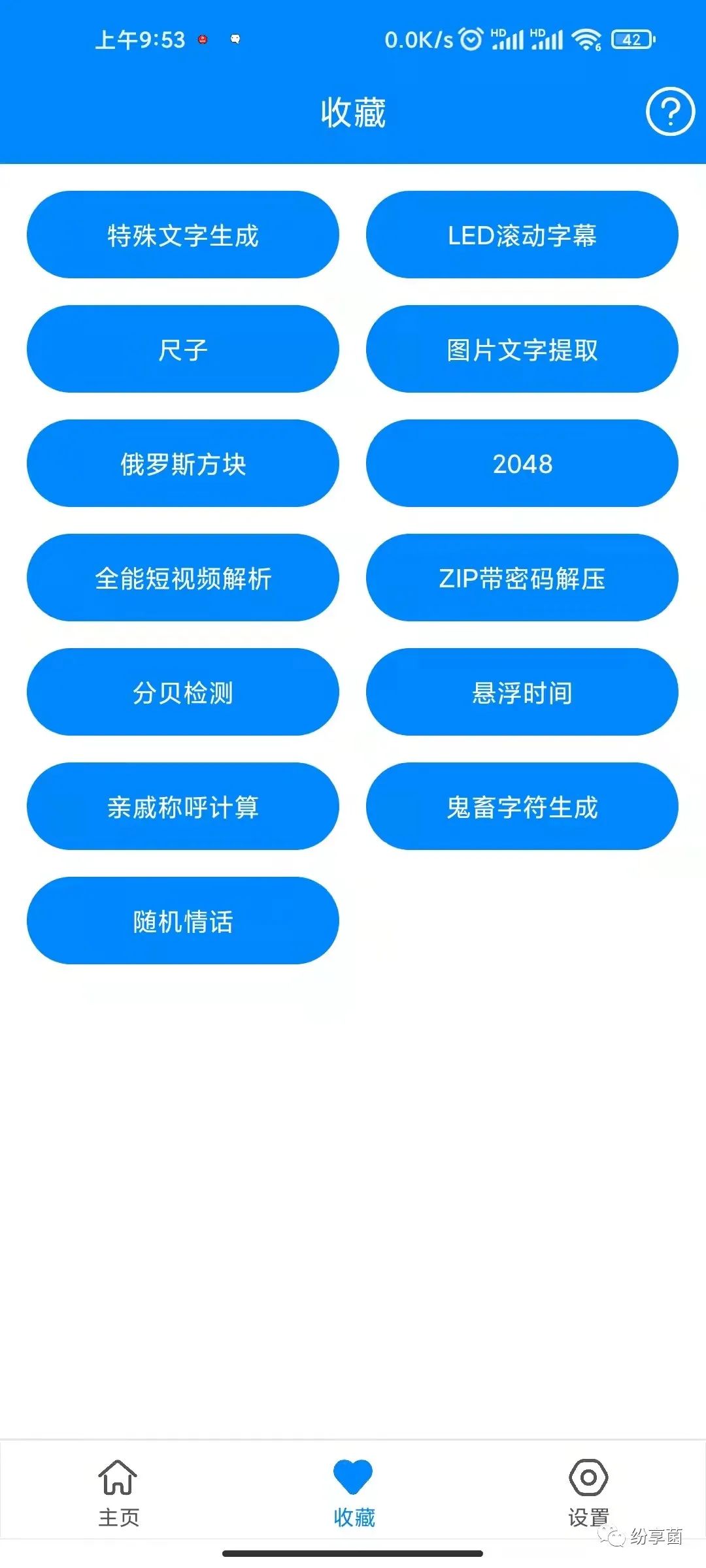The width and height of the screenshot is (706, 1568).
Task: Open 特殊文字生成 tool
Action: [183, 235]
